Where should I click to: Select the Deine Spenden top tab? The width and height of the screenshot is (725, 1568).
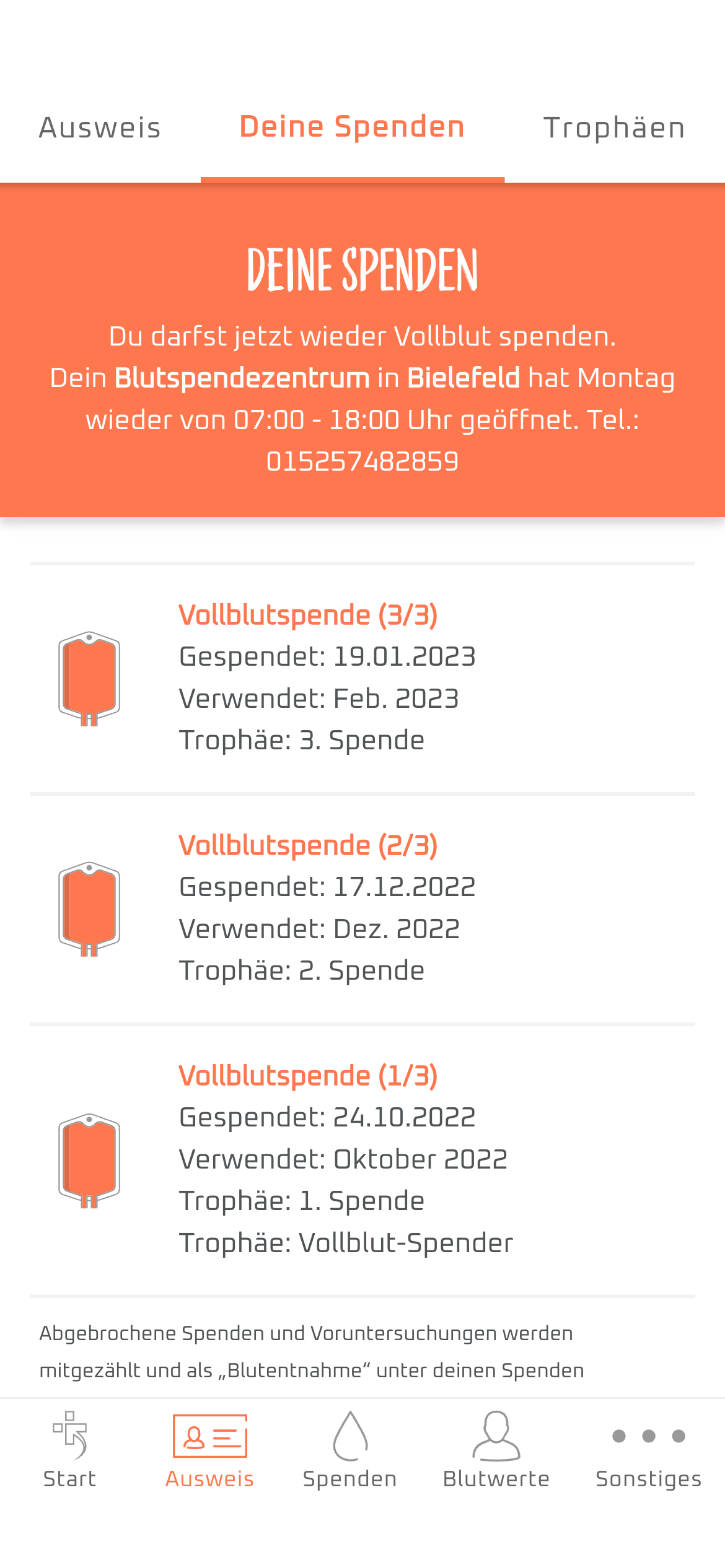(x=352, y=127)
